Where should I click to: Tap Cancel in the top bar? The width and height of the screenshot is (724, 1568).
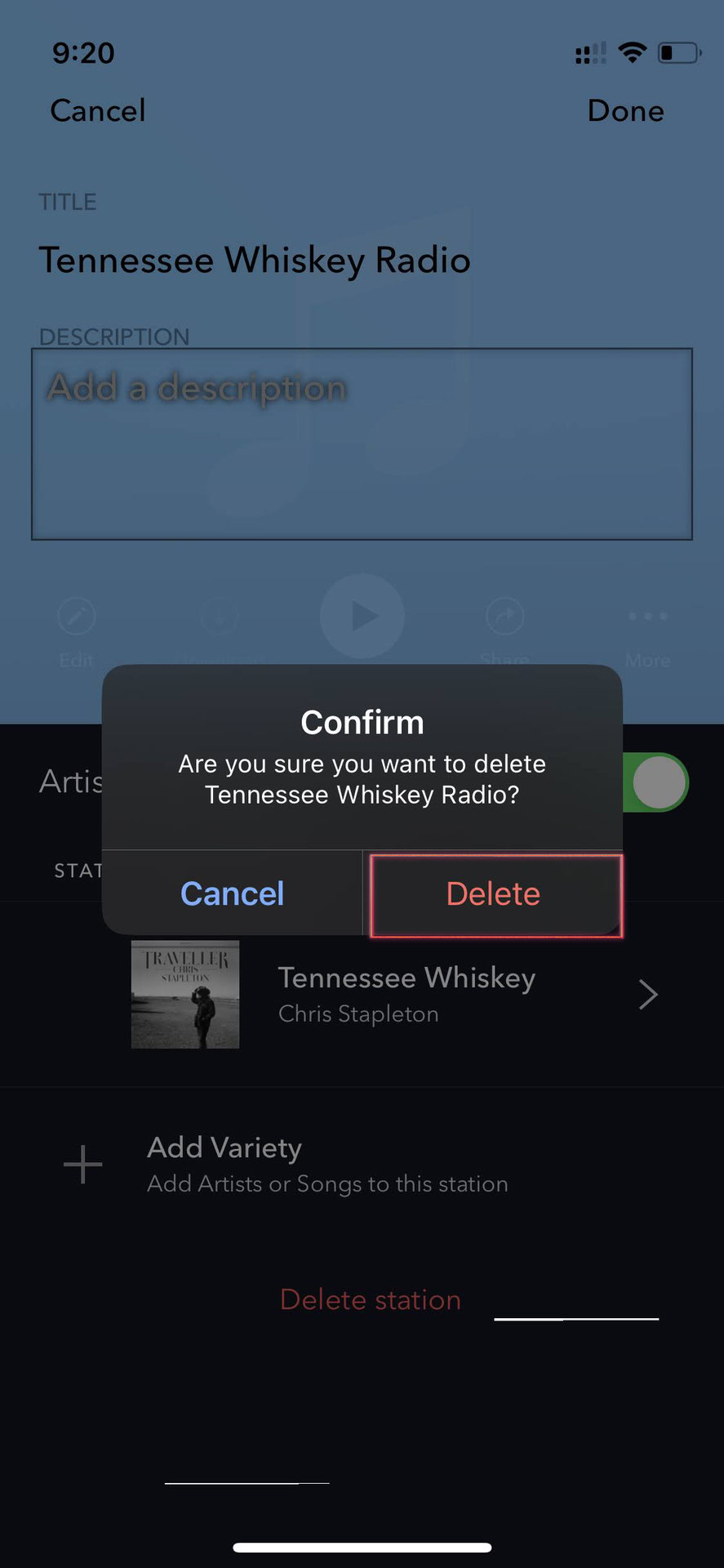point(98,111)
